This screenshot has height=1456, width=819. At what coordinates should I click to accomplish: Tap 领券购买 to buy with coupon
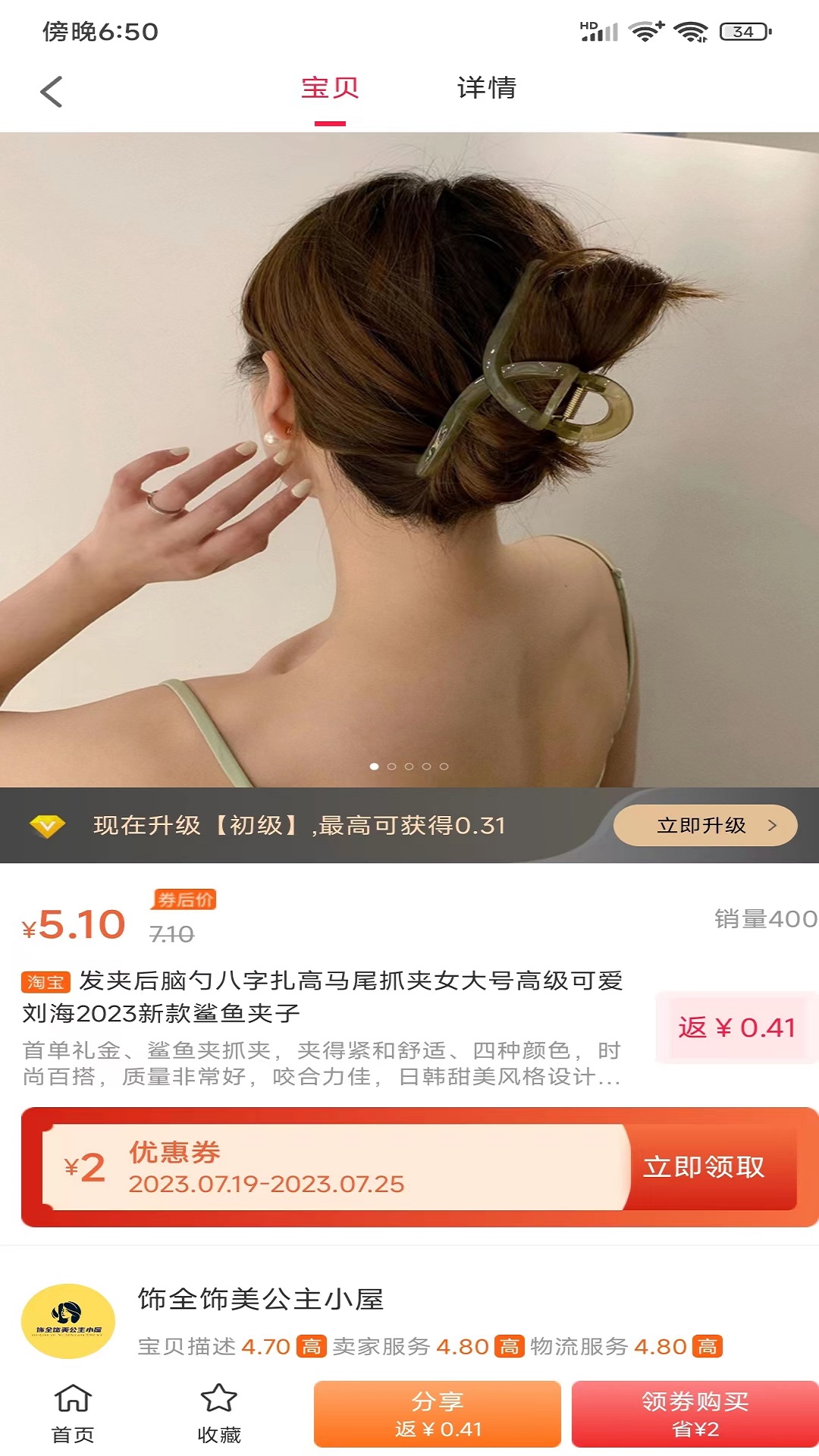(x=685, y=1412)
